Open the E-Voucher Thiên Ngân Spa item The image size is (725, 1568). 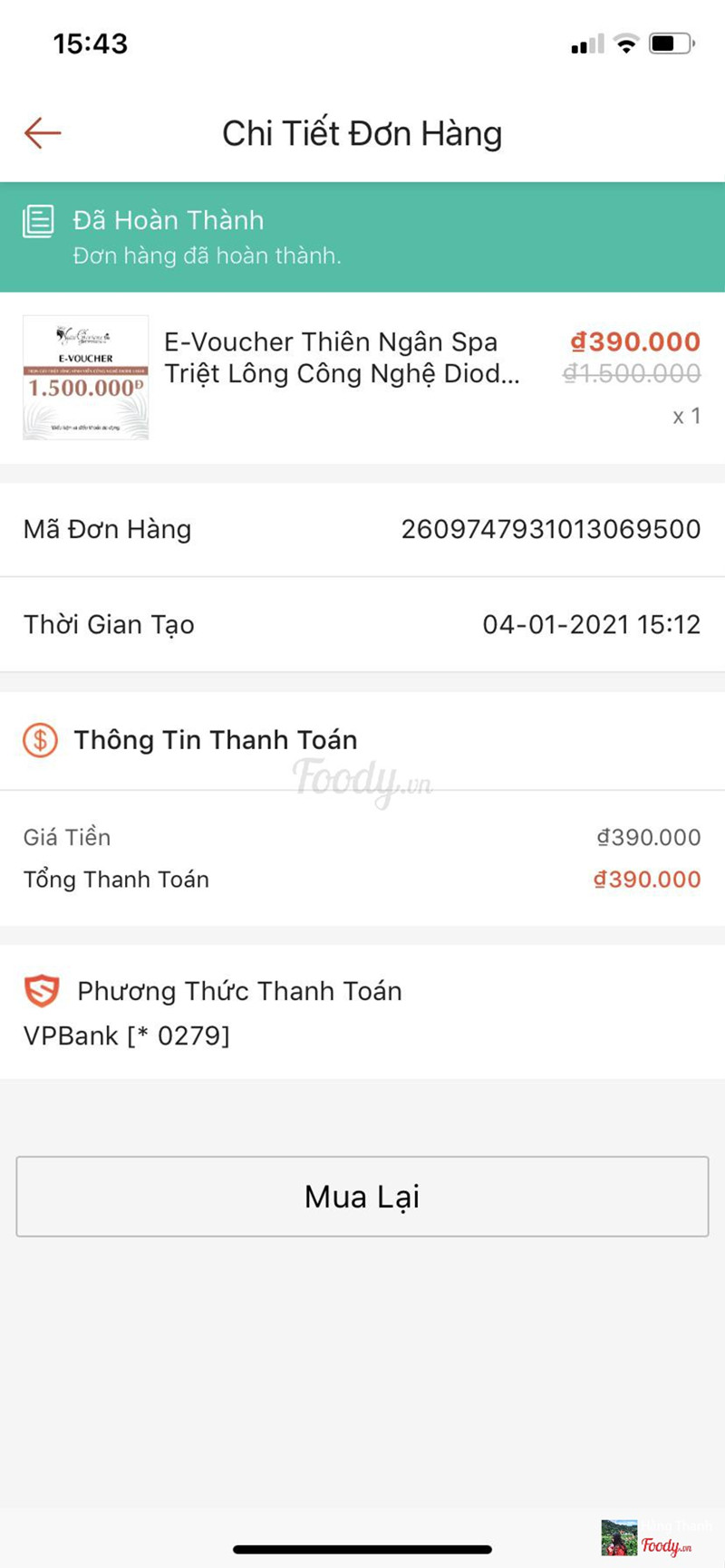(342, 358)
